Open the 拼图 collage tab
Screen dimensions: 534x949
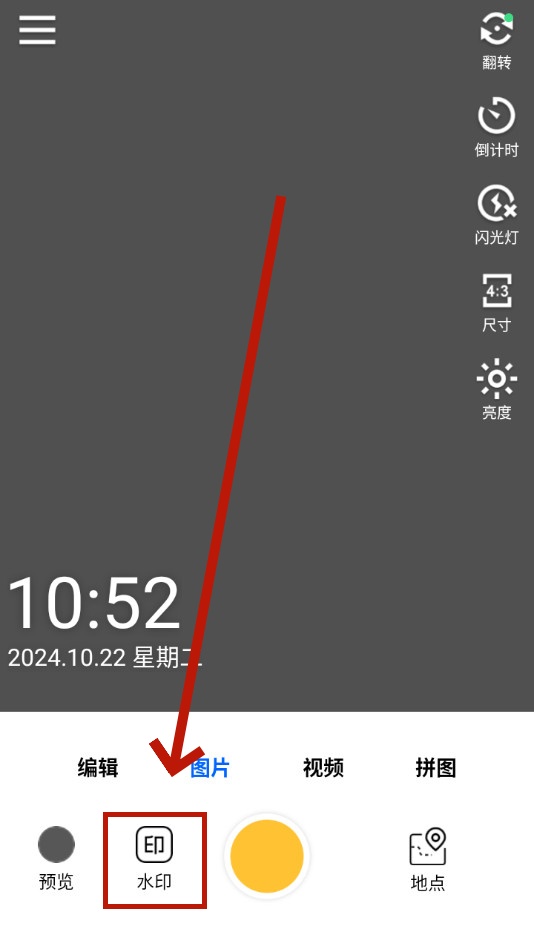pos(436,767)
